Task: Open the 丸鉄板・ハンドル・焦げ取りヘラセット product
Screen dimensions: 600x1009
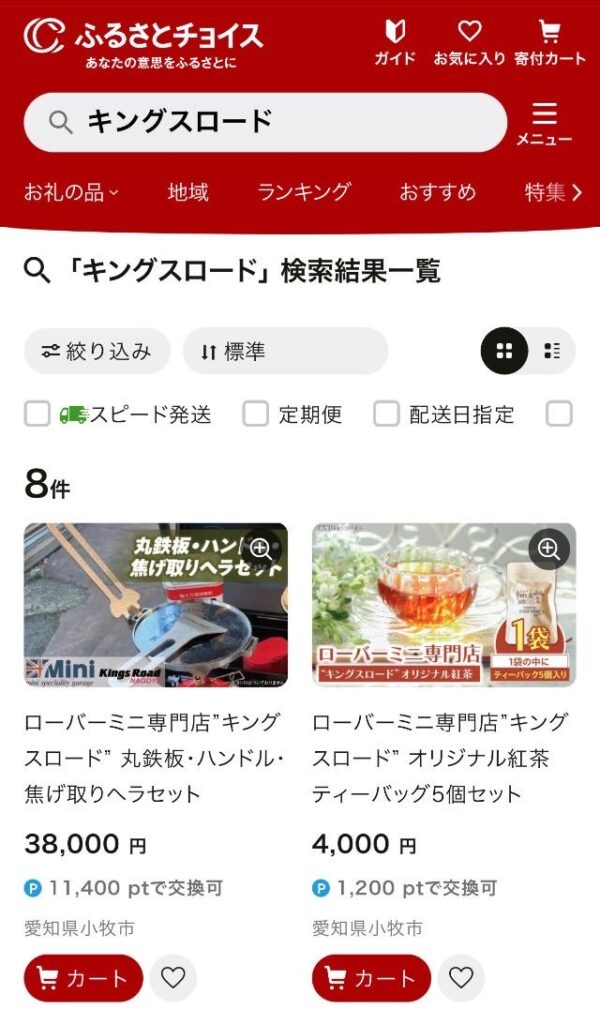Action: click(155, 757)
